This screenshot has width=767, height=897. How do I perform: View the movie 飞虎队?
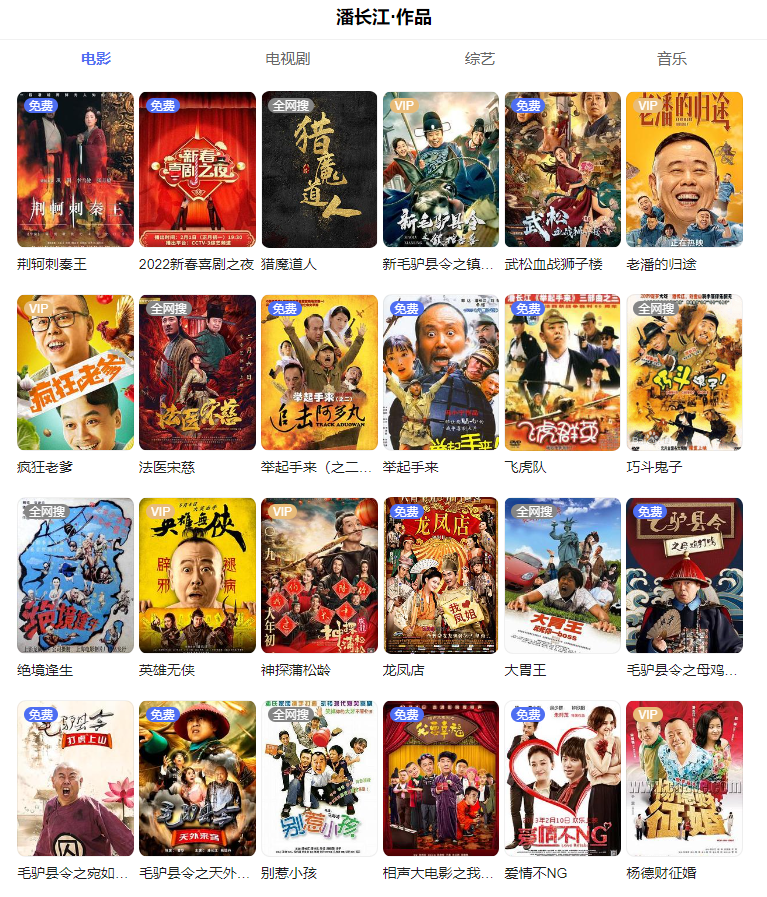coord(562,372)
